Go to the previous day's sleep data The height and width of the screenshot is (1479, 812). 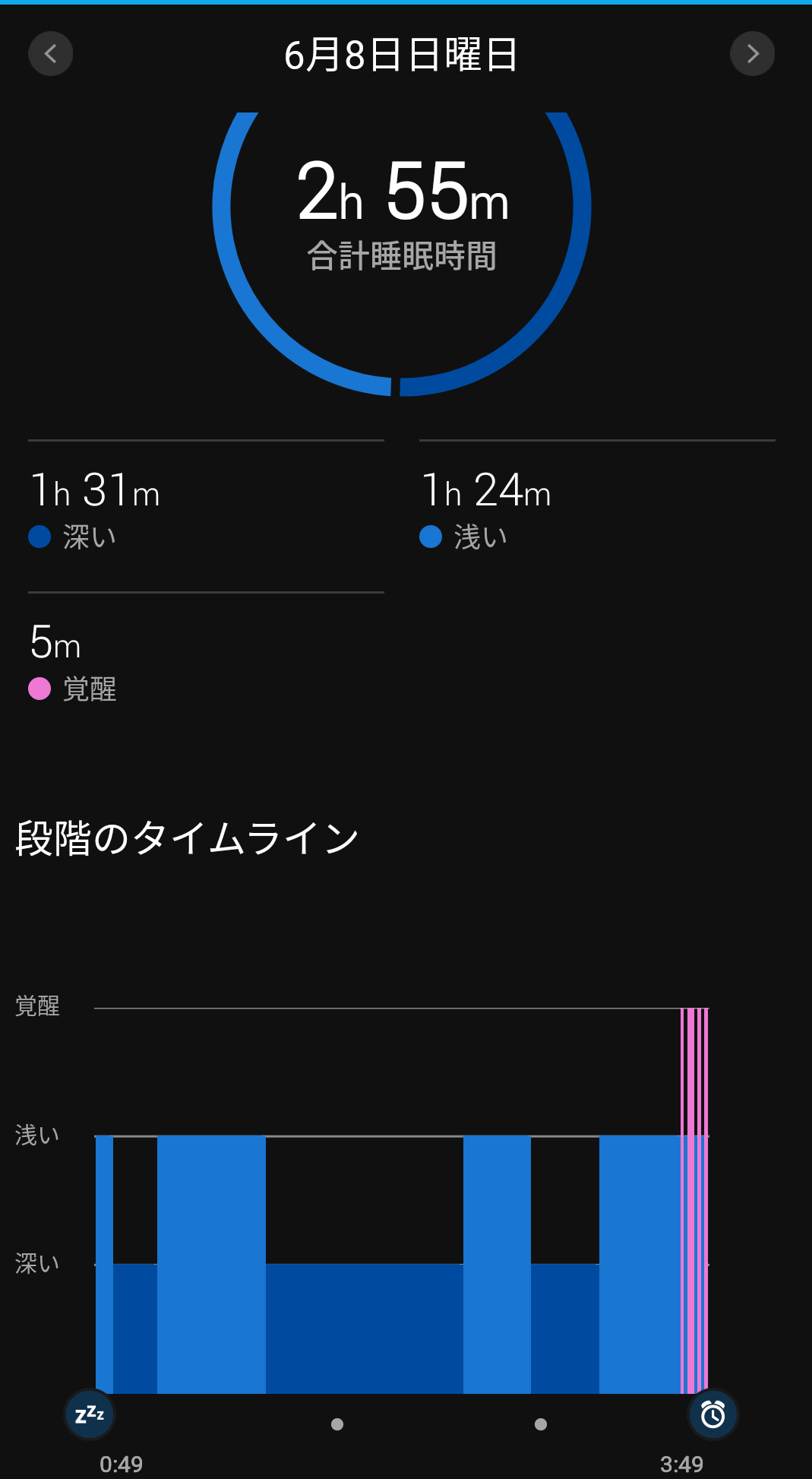coord(51,54)
